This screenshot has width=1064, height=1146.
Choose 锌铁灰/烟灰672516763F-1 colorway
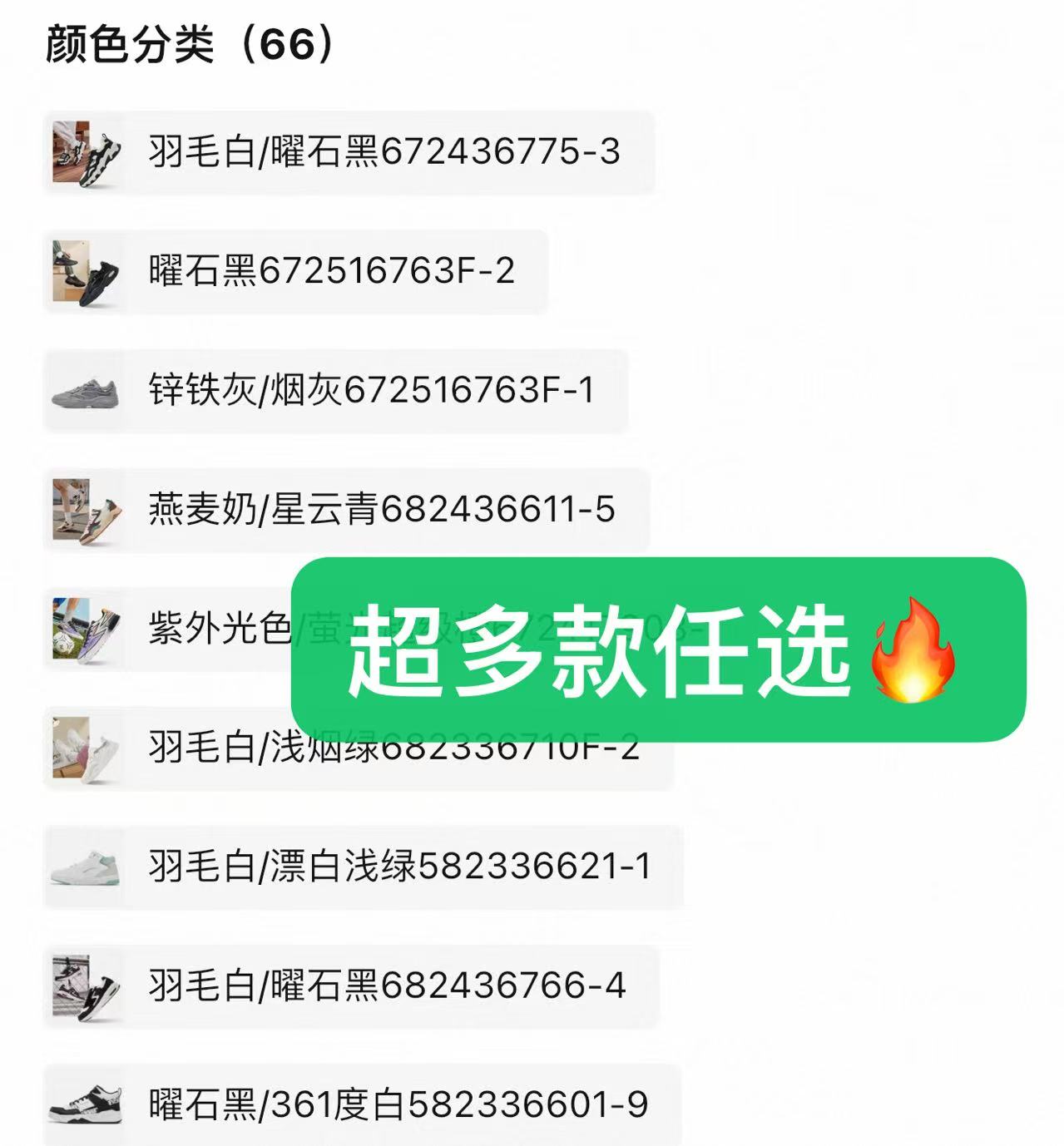click(x=374, y=391)
